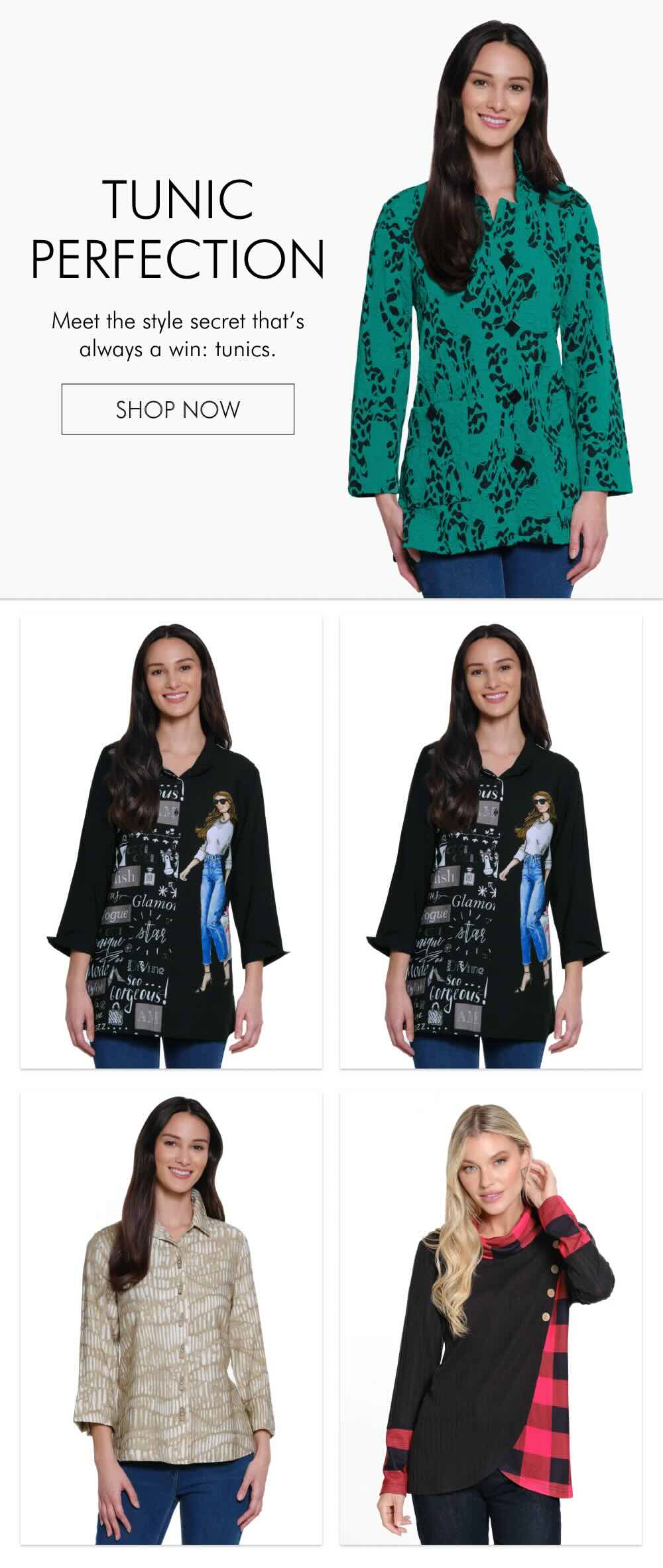The height and width of the screenshot is (1568, 663).
Task: Click the divider line under the hero section
Action: (x=331, y=596)
